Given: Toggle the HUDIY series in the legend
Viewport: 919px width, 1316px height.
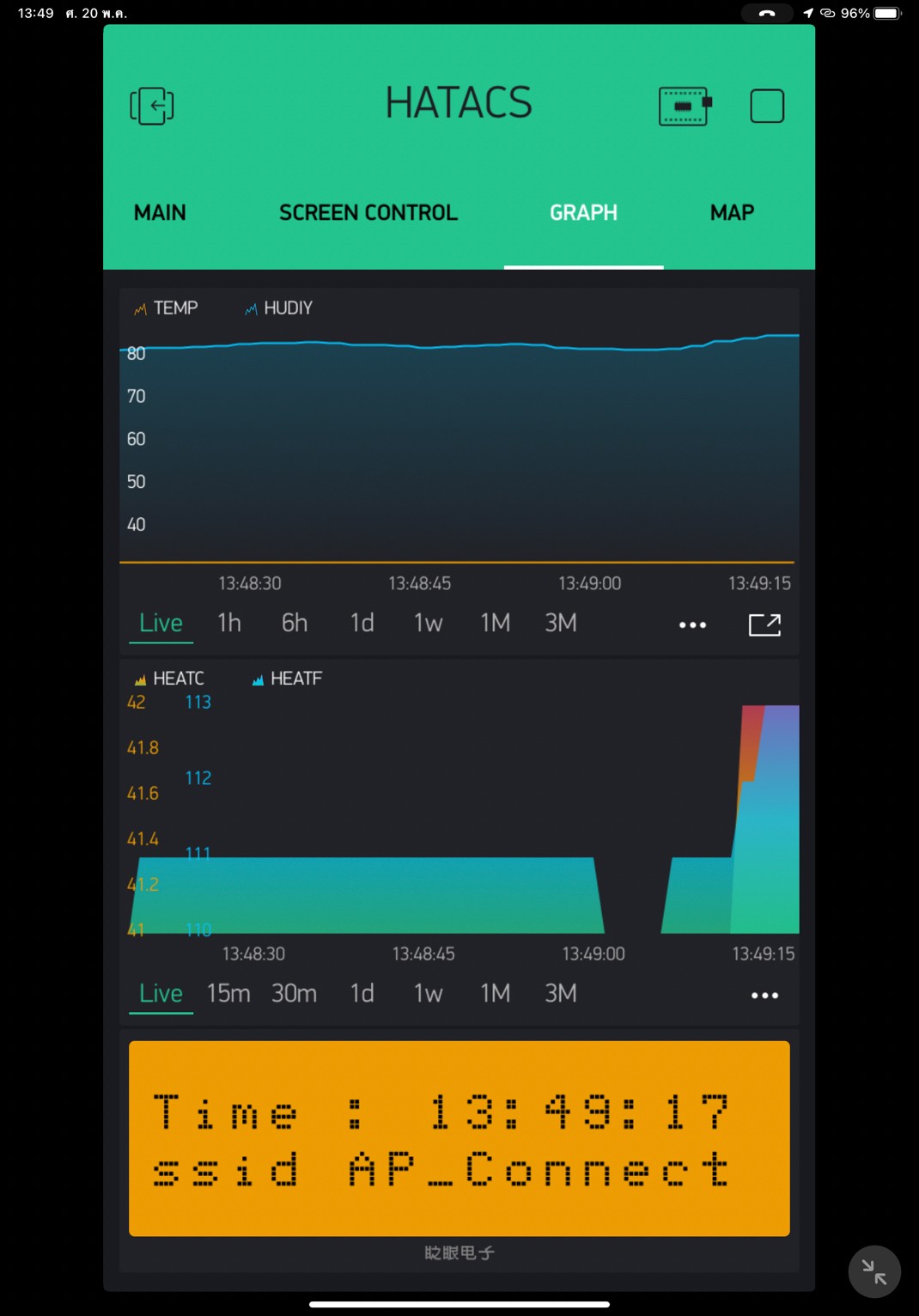Looking at the screenshot, I should [279, 308].
